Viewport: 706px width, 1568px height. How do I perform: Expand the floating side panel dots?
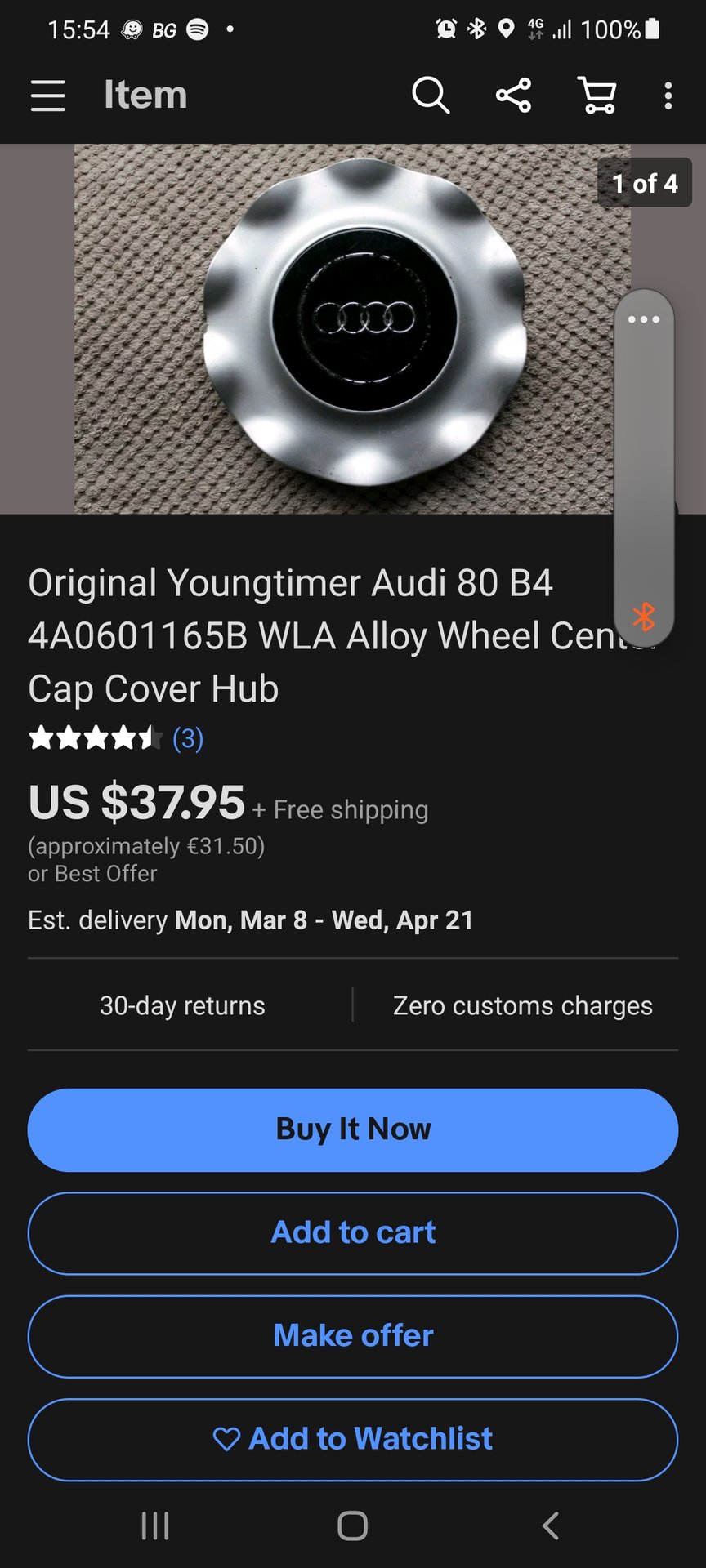(644, 319)
